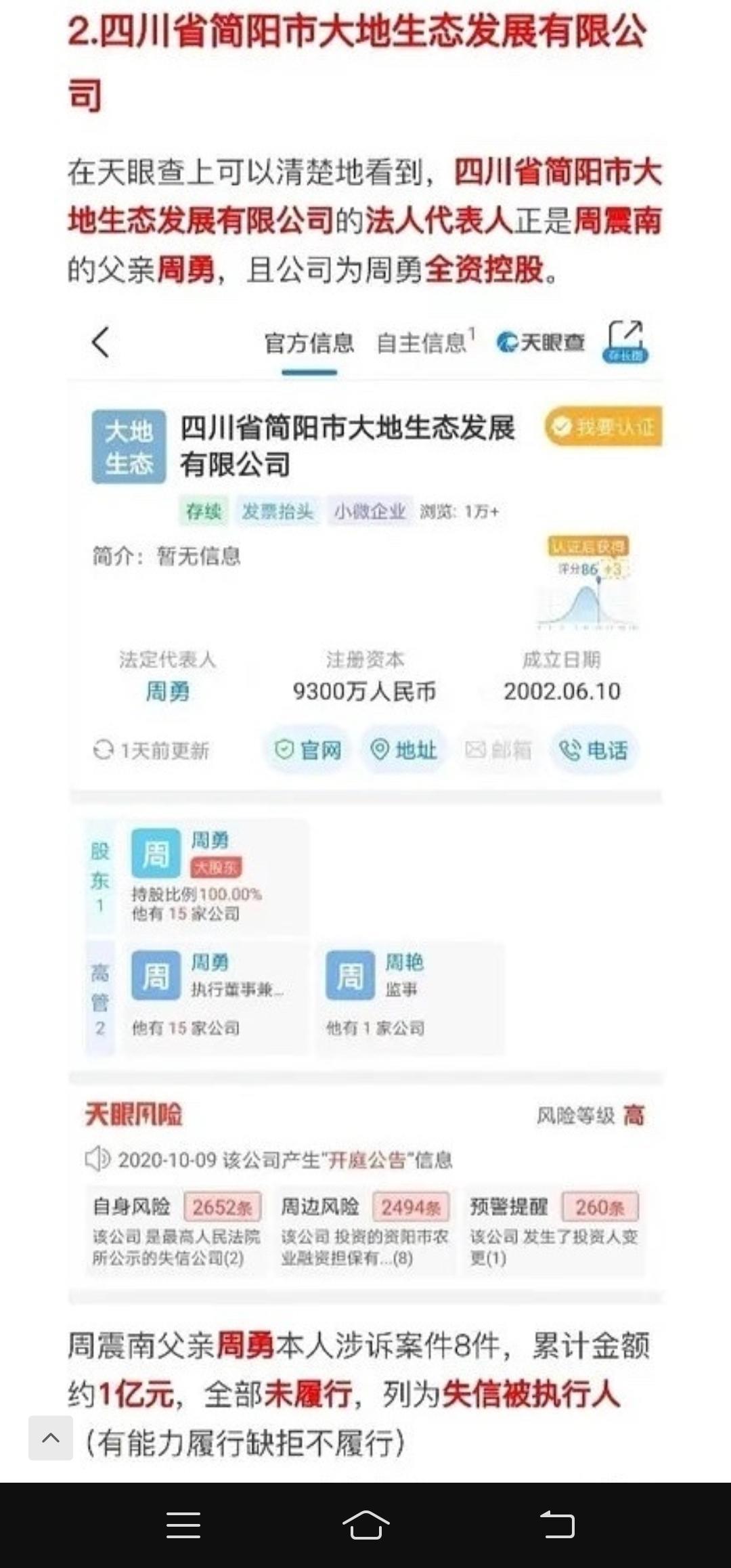731x1568 pixels.
Task: Tap the scroll-to-top arrow button
Action: [x=51, y=1437]
